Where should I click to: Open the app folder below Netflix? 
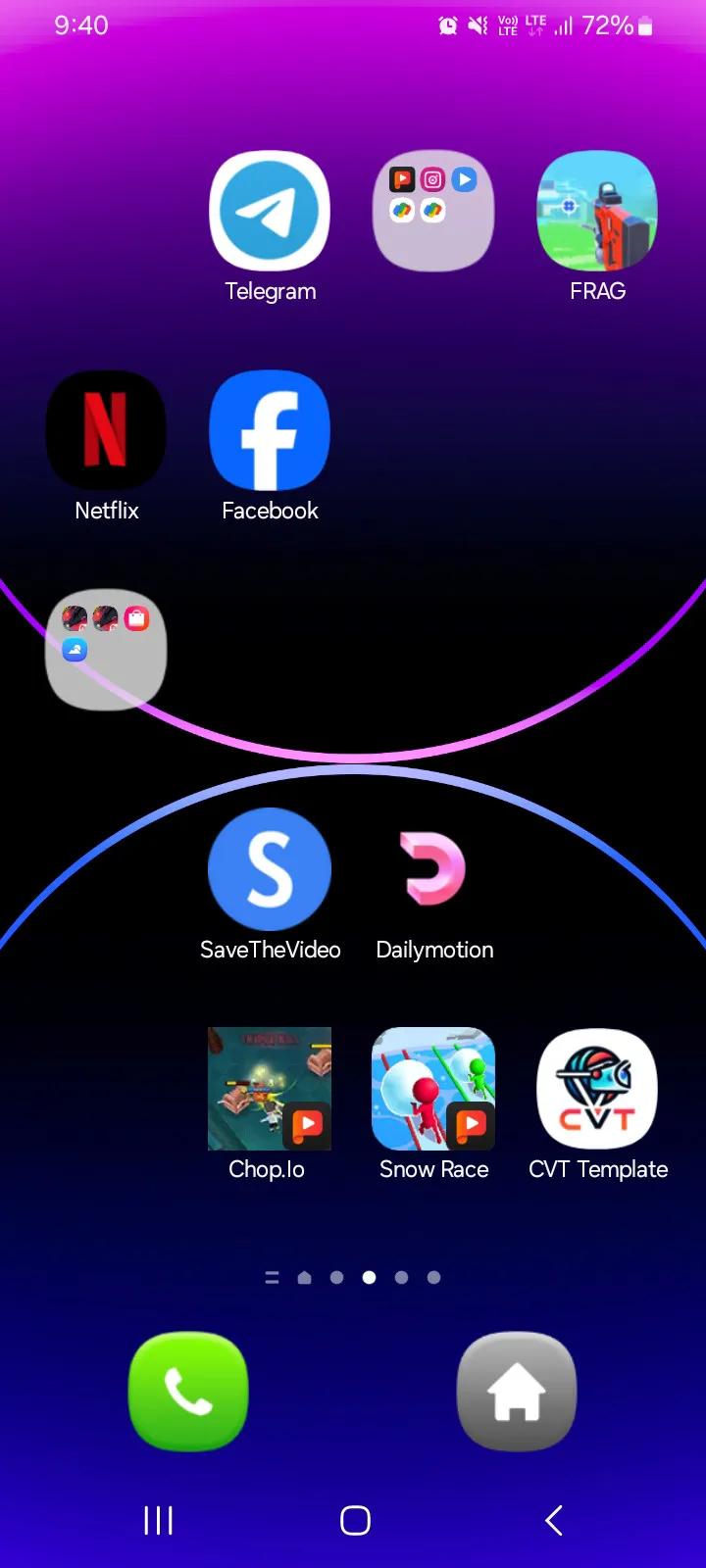point(106,650)
